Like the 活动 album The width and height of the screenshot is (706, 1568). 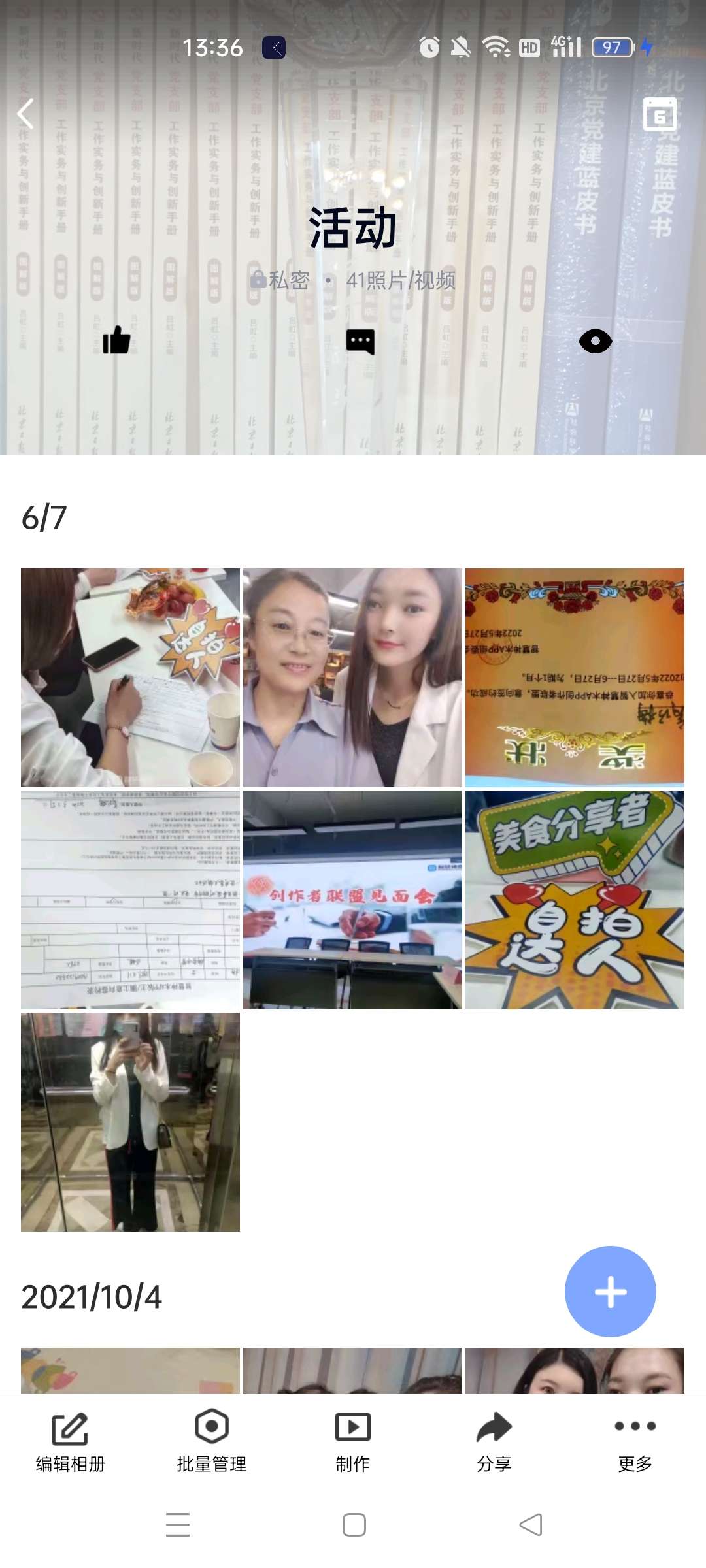(x=116, y=340)
